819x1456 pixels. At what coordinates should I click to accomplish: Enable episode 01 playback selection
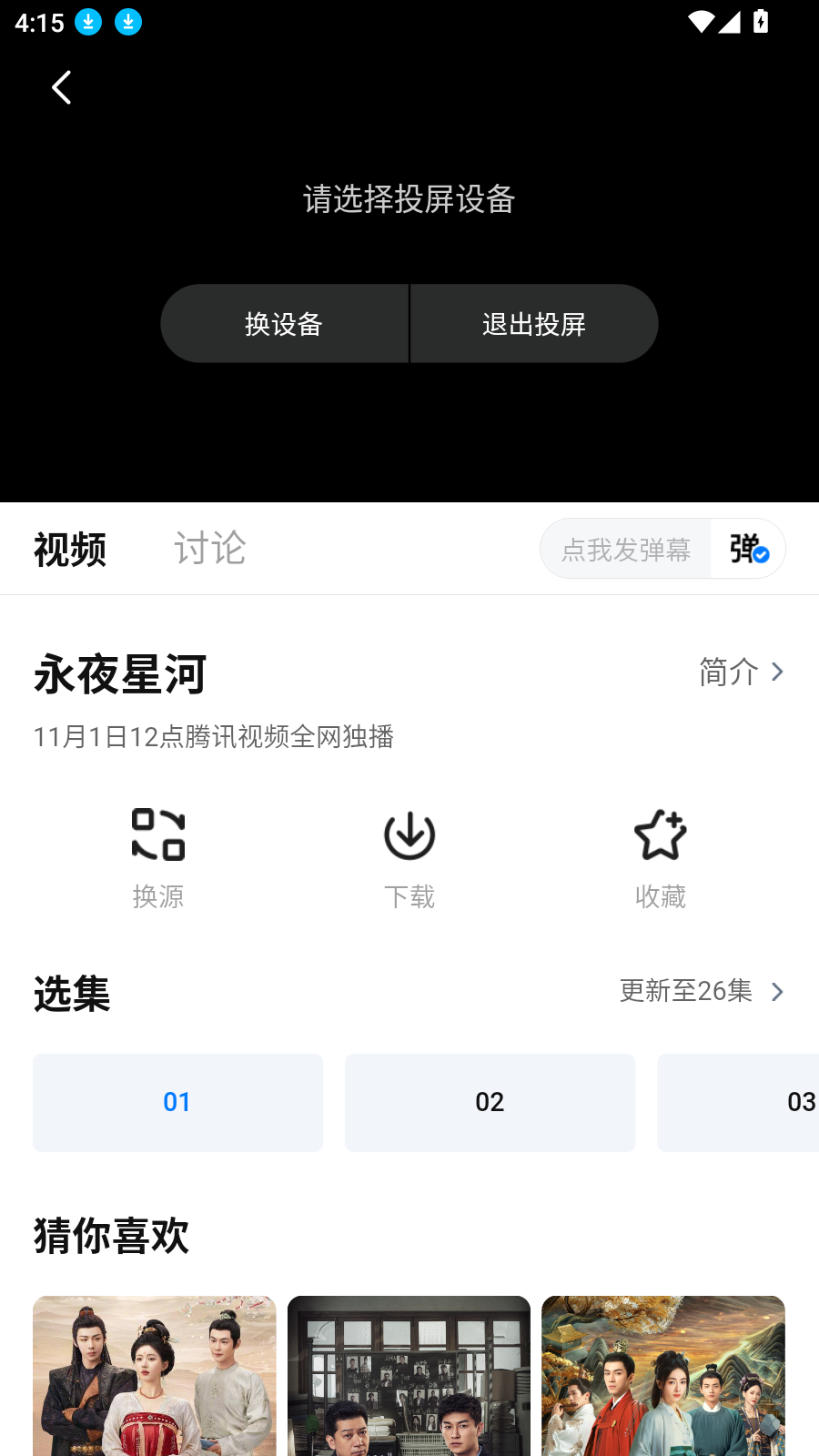177,1102
